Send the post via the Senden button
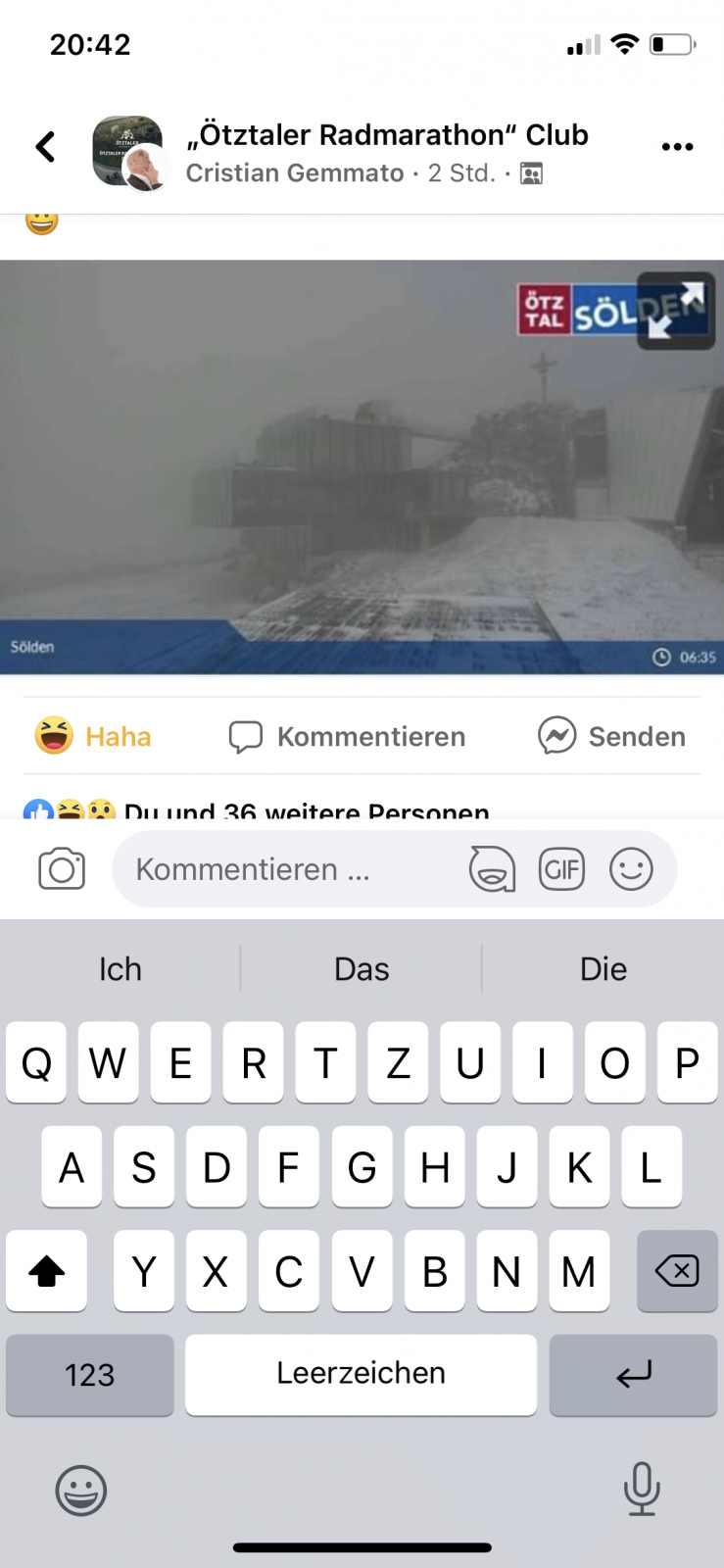 (x=612, y=736)
